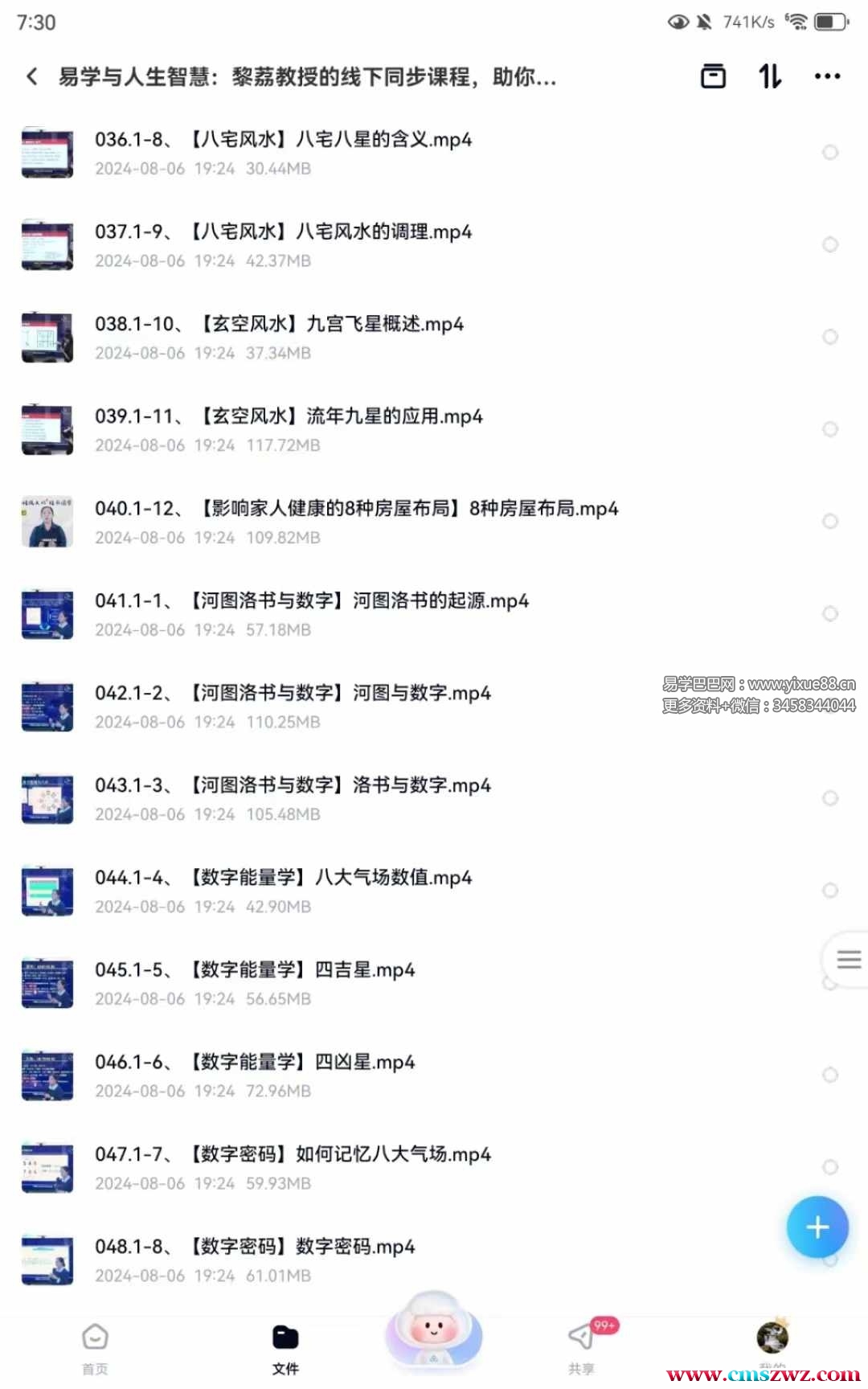
Task: Open the transfer list icon
Action: (x=713, y=76)
